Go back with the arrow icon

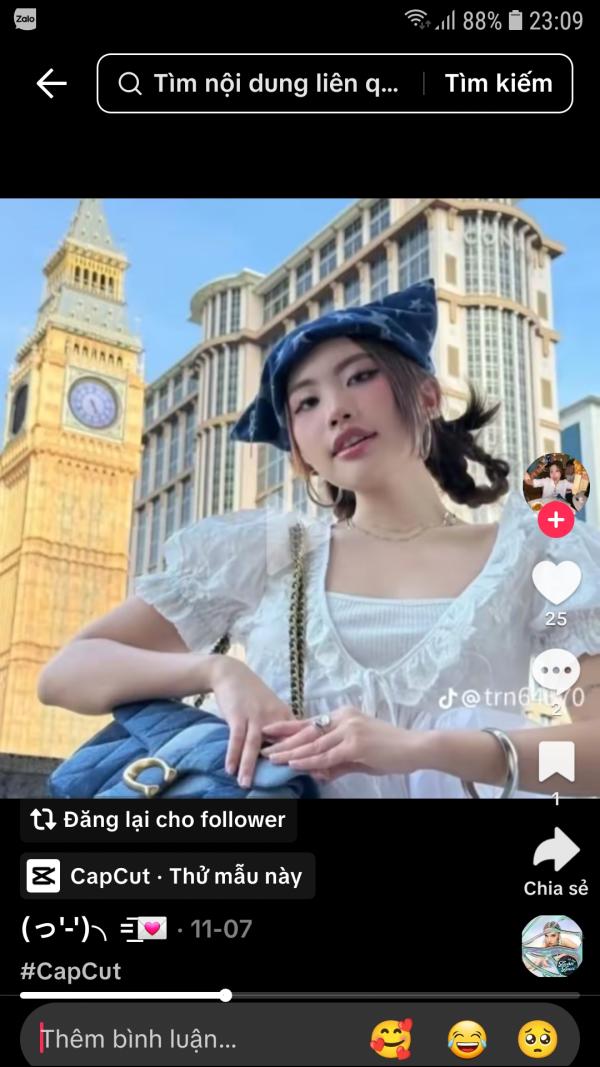click(51, 84)
